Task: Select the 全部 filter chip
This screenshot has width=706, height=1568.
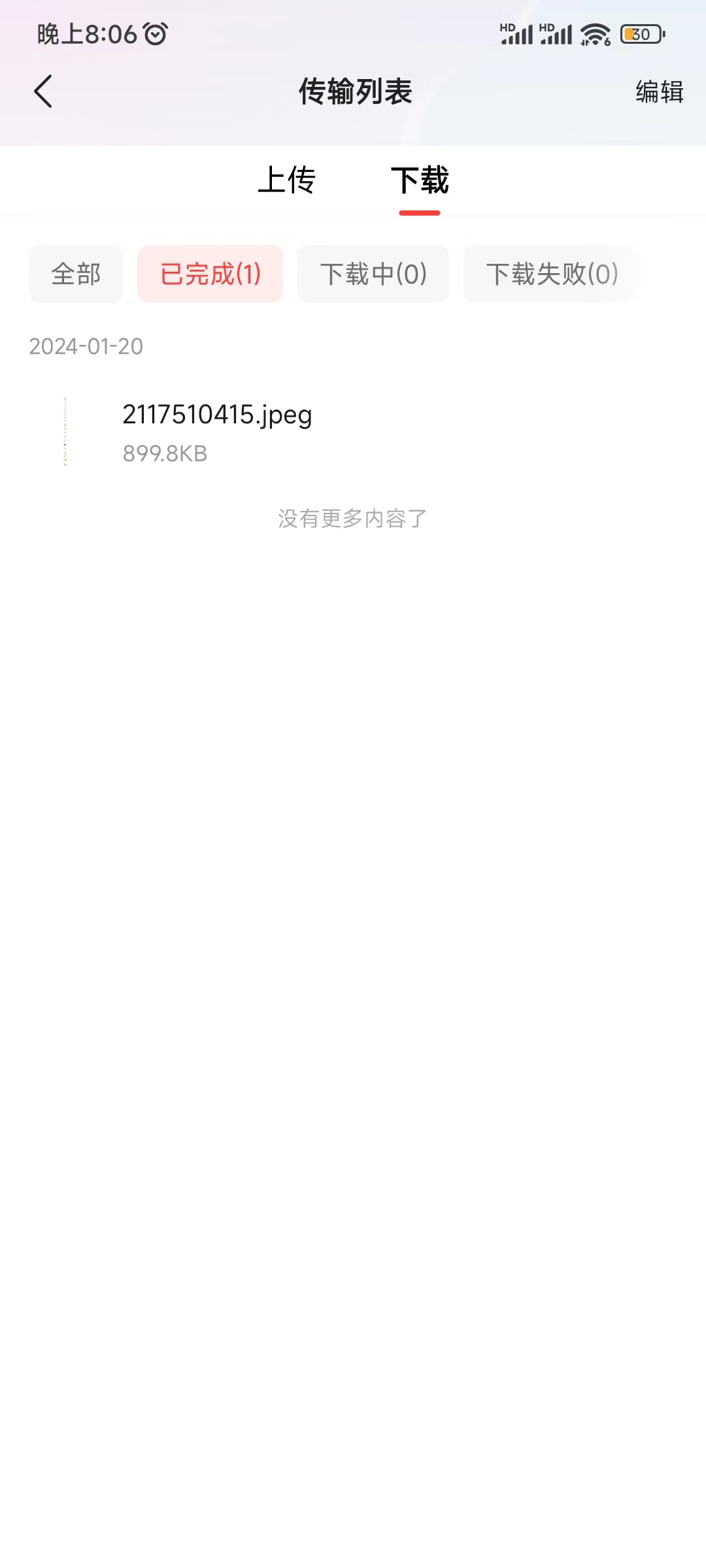Action: pyautogui.click(x=75, y=274)
